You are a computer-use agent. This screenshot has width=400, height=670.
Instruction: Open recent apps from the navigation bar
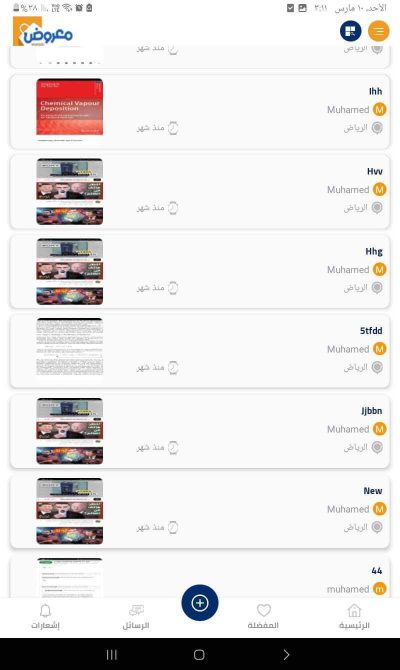click(x=112, y=655)
